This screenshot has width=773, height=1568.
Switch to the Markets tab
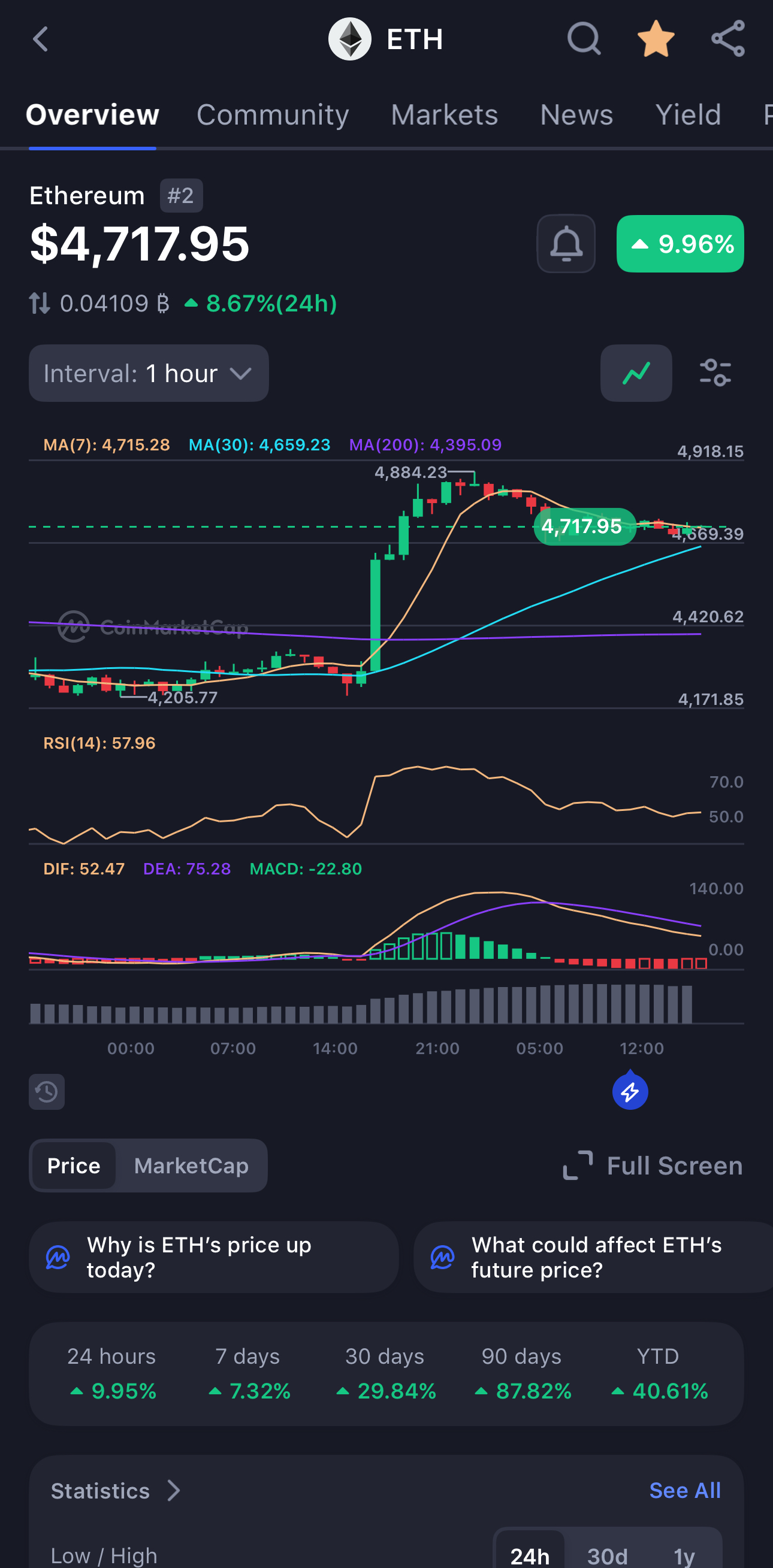point(444,115)
